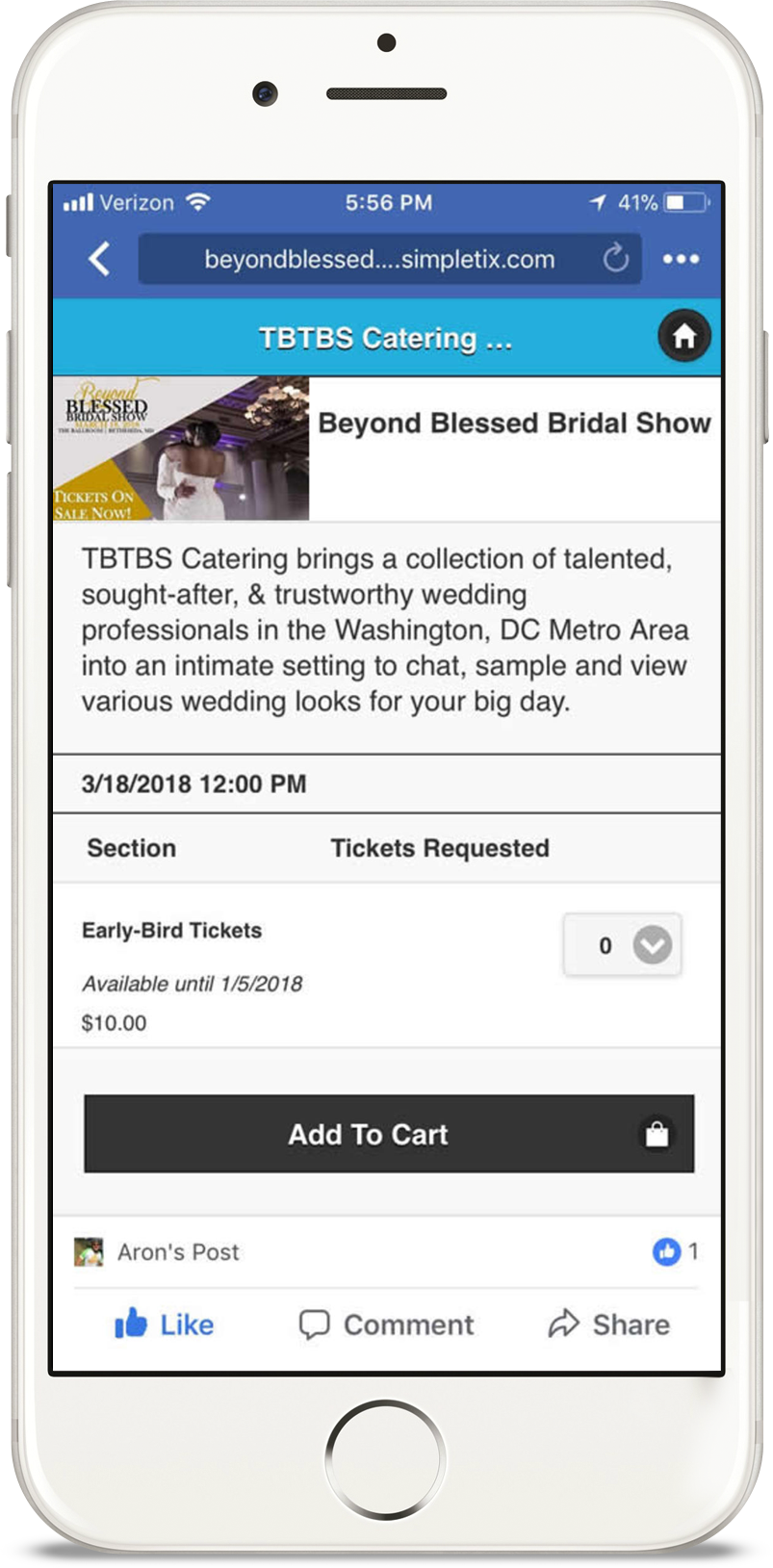
Task: Like Aron's post
Action: (x=164, y=1325)
